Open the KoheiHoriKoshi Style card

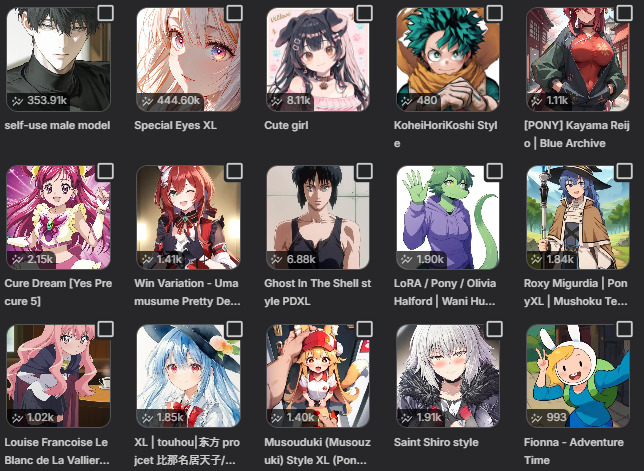[x=447, y=60]
